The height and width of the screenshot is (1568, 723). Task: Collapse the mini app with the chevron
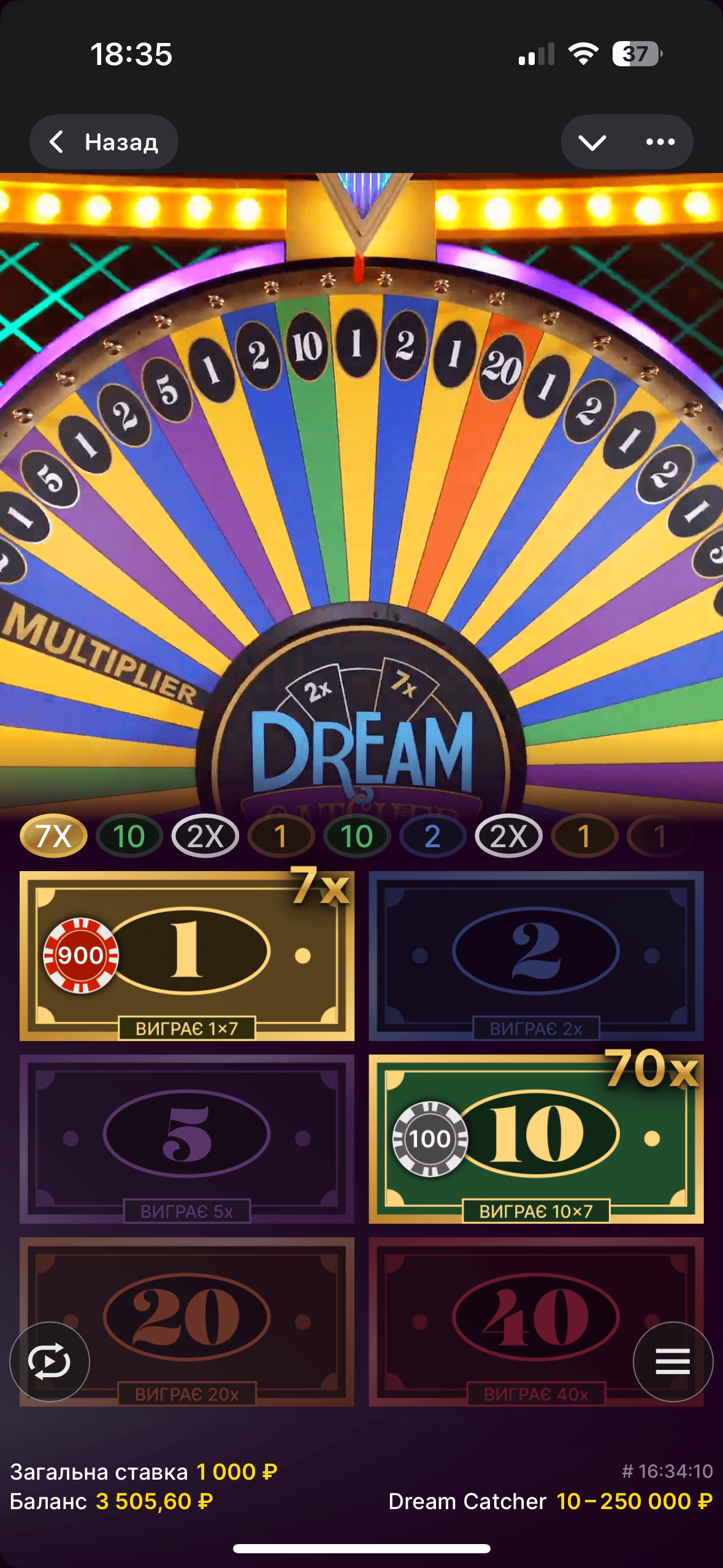pos(592,142)
